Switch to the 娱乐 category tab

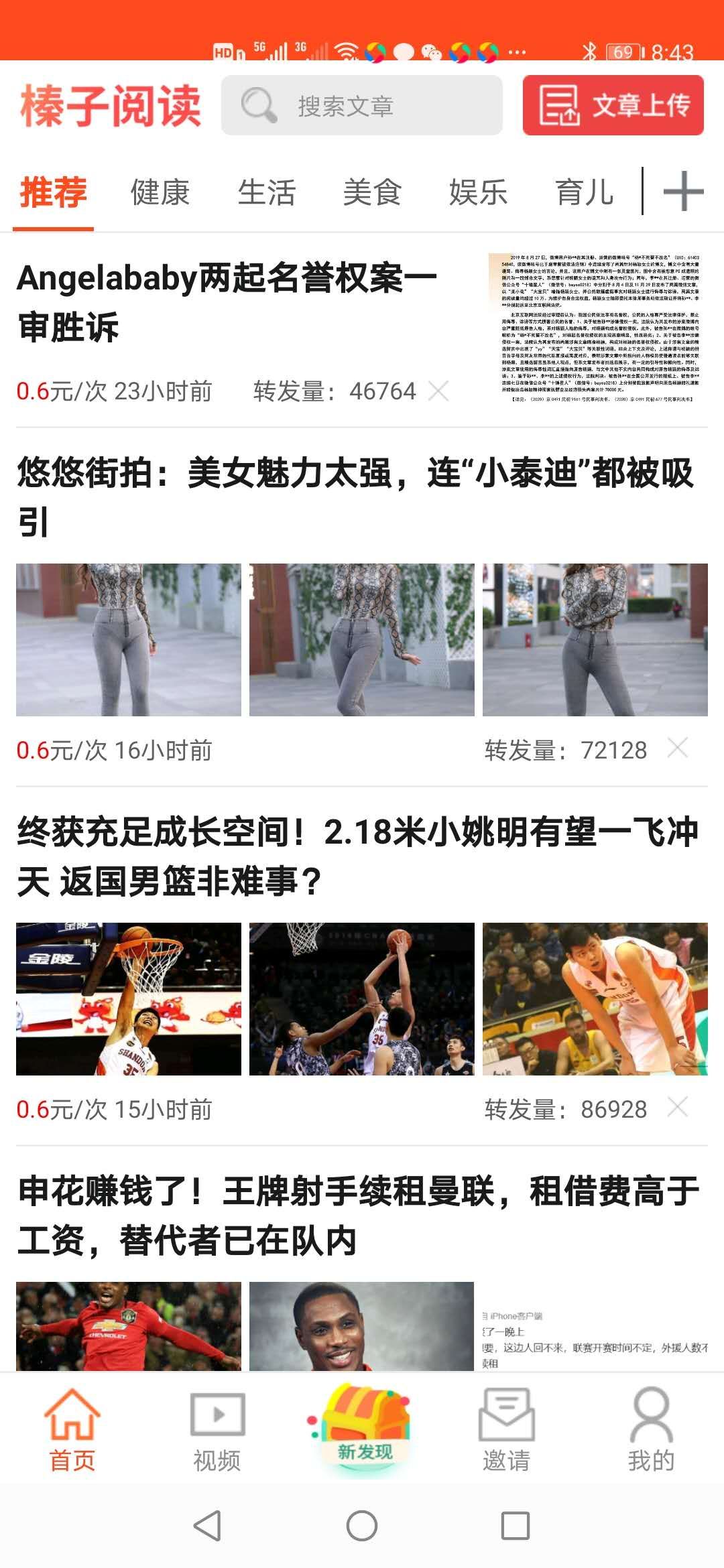(x=478, y=192)
